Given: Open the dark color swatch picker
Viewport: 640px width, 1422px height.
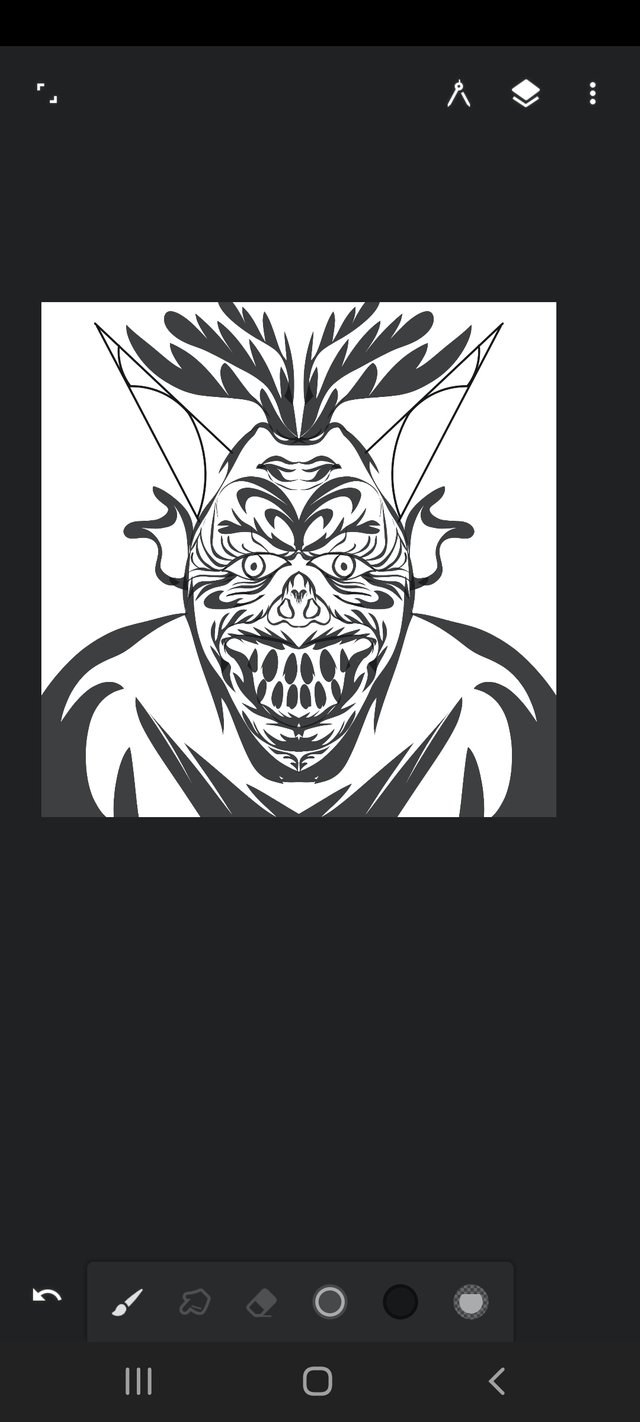Looking at the screenshot, I should coord(400,1302).
